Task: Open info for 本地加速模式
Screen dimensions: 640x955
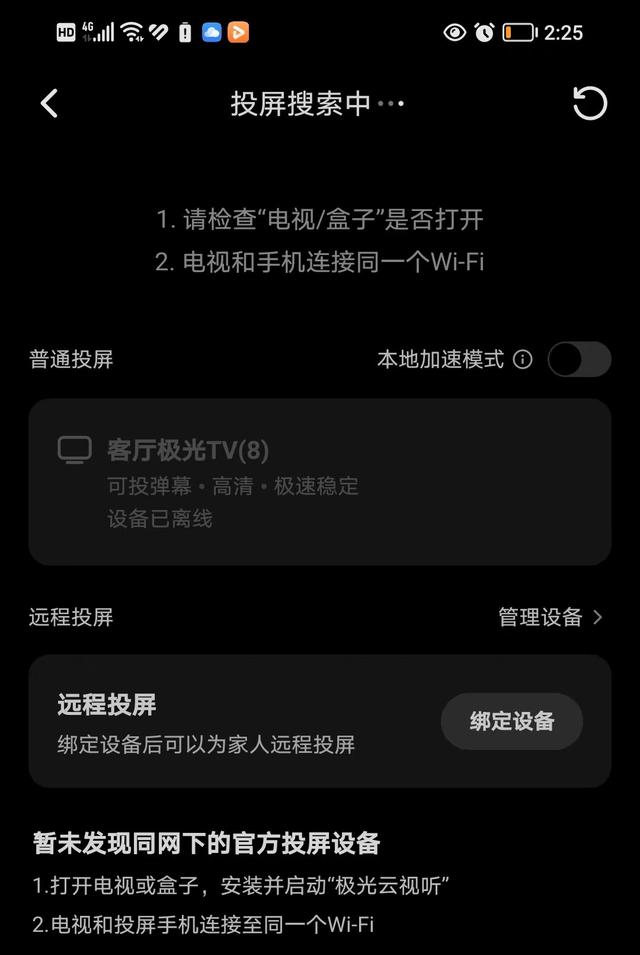Action: (522, 360)
